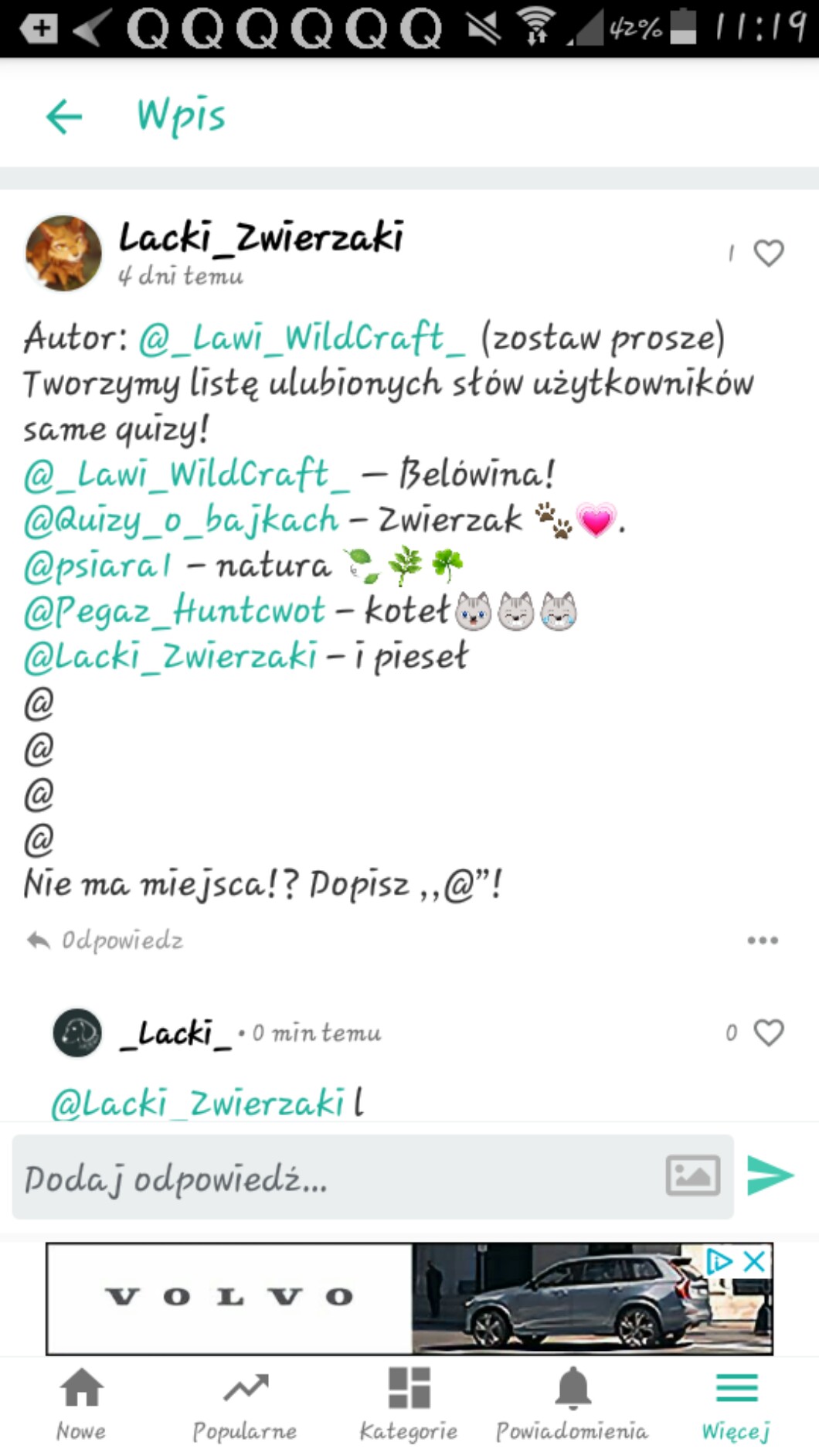Attach an image to the reply
The width and height of the screenshot is (819, 1456).
692,1175
